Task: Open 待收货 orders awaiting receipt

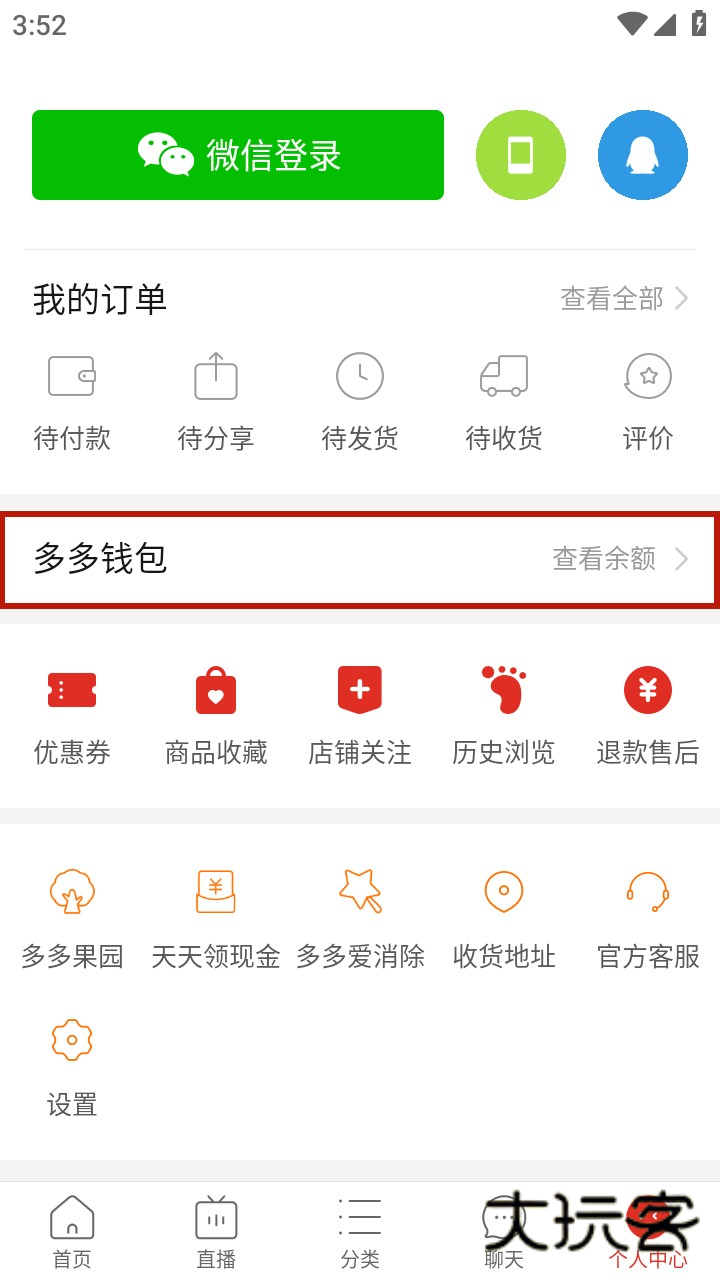Action: (504, 400)
